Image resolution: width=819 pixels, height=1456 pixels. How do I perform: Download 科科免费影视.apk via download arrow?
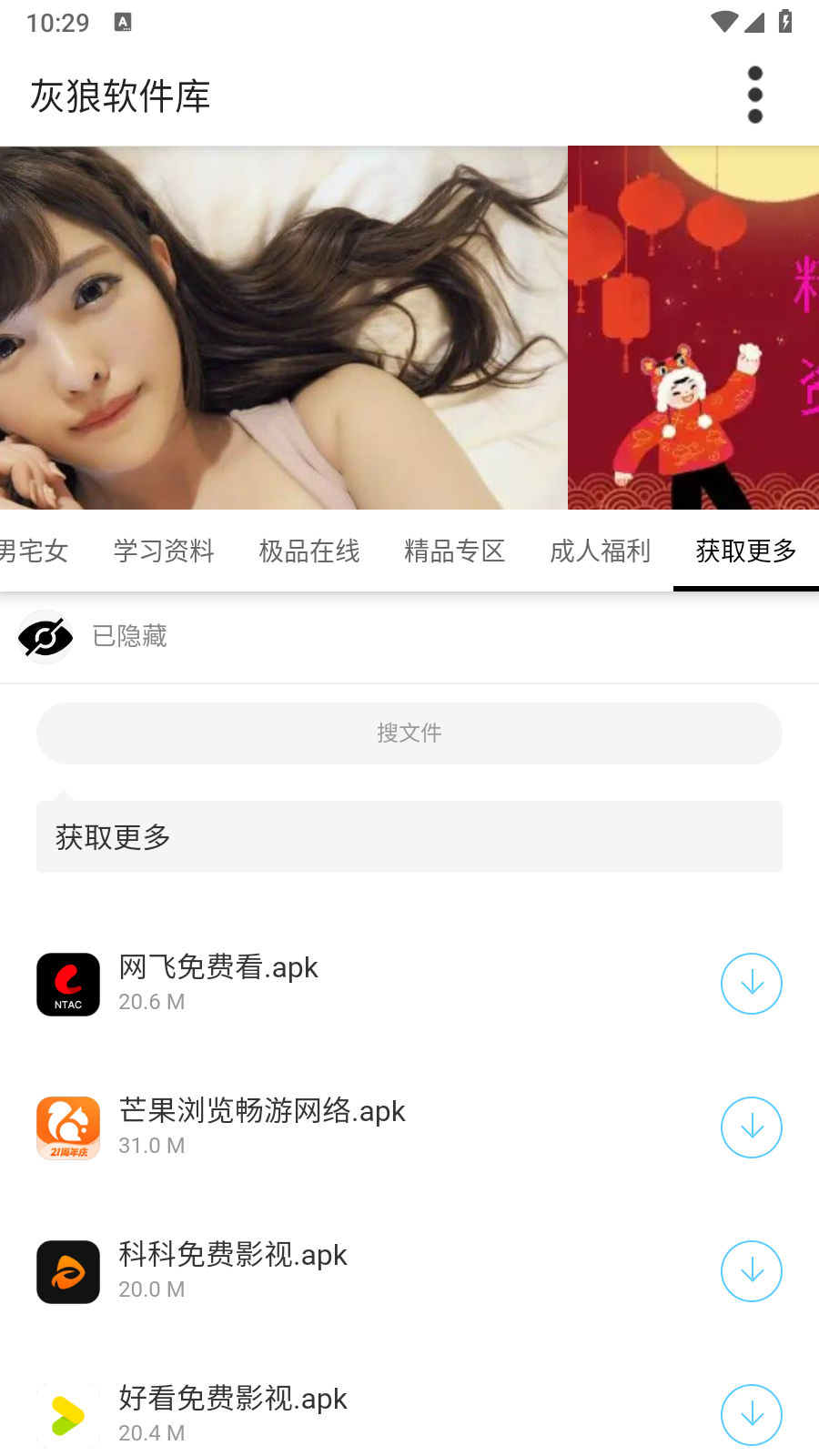pyautogui.click(x=751, y=1271)
